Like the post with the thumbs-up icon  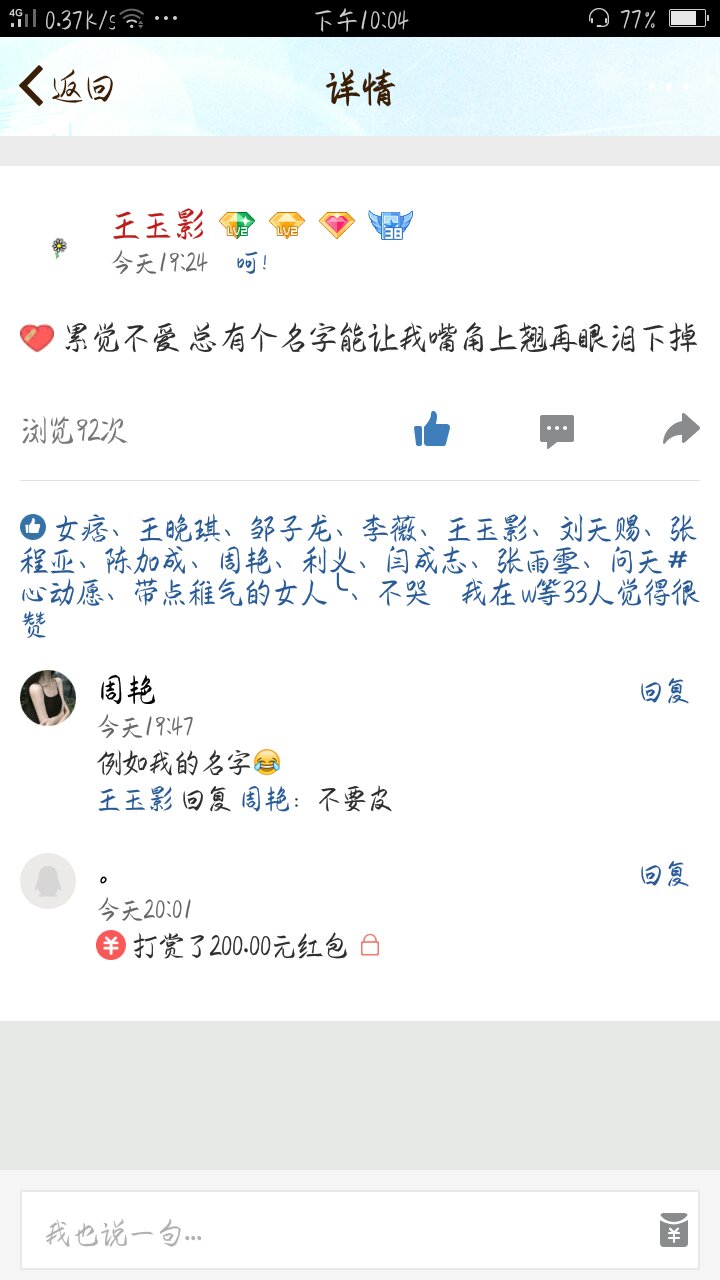430,429
